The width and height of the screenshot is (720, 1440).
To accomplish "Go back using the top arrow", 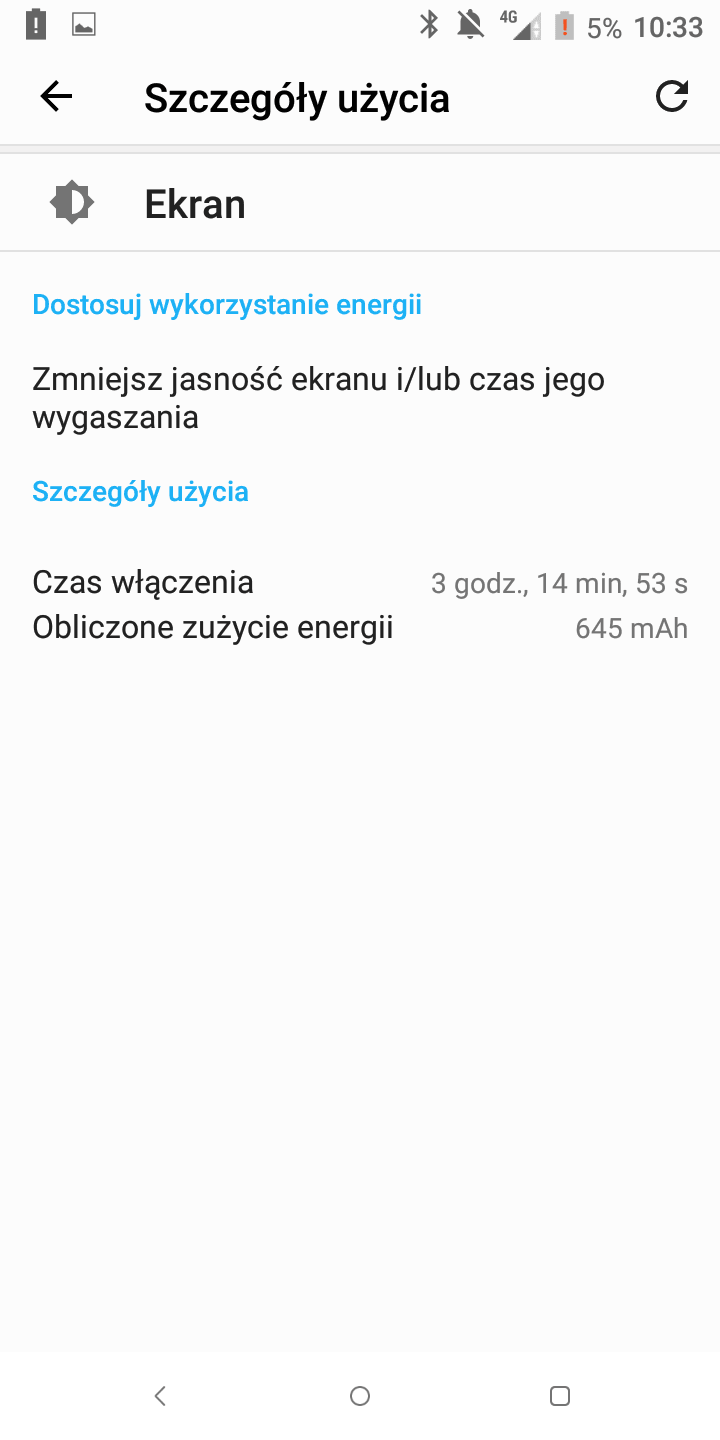I will coord(56,97).
